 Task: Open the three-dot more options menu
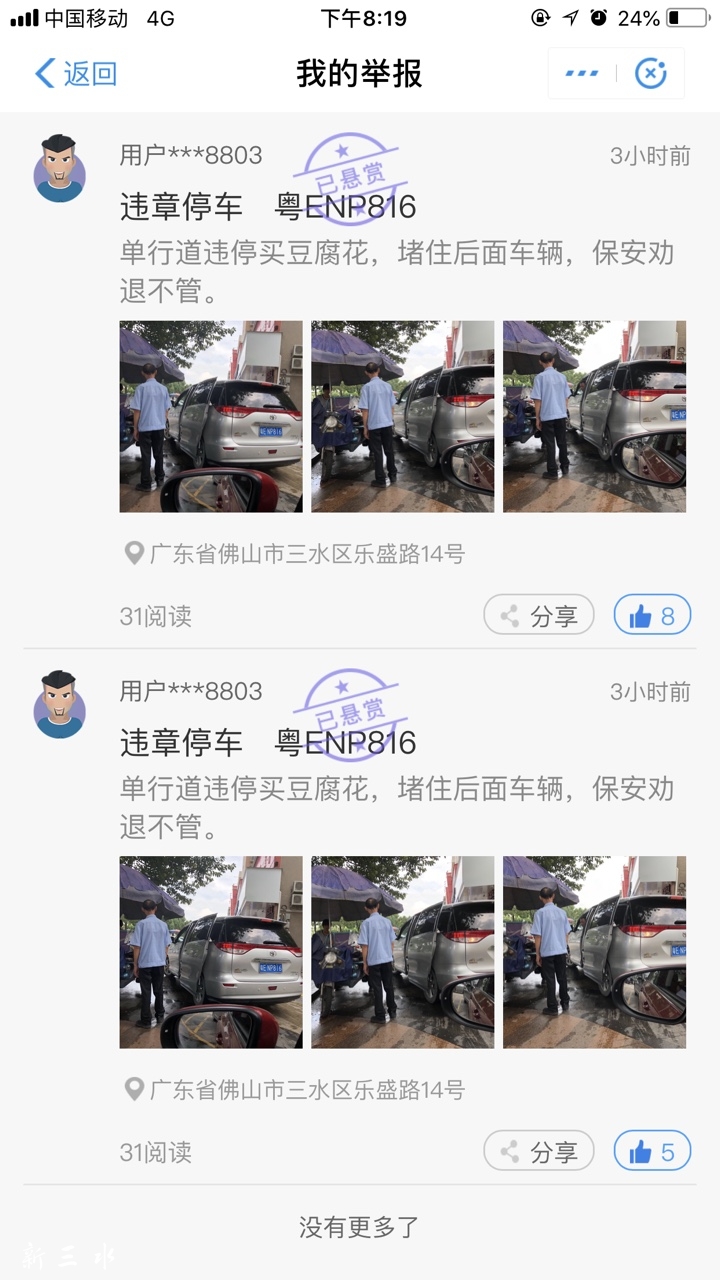coord(582,73)
